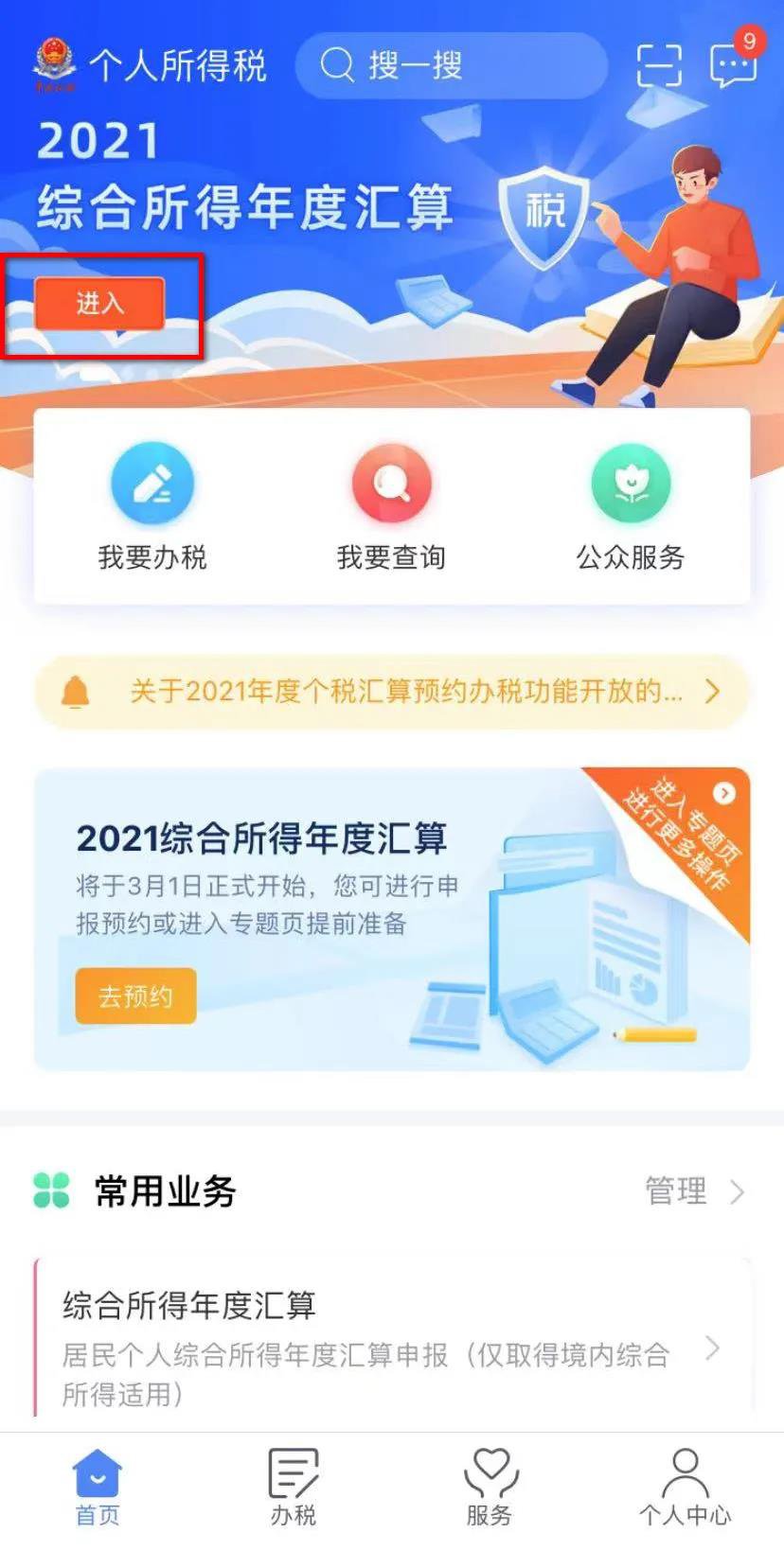Switch to the 个人中心 tab
Screen dimensions: 784x1568
(685, 1489)
